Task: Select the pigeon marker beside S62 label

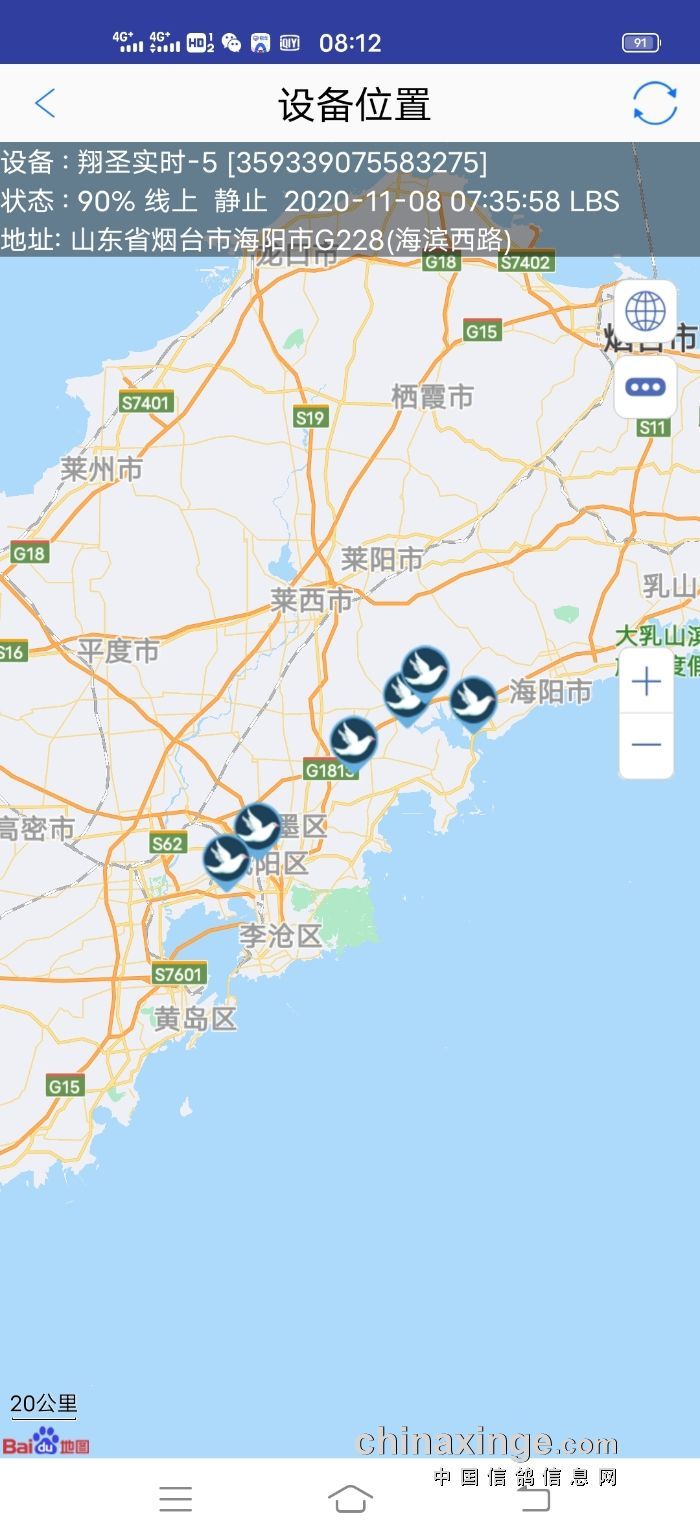Action: (226, 859)
